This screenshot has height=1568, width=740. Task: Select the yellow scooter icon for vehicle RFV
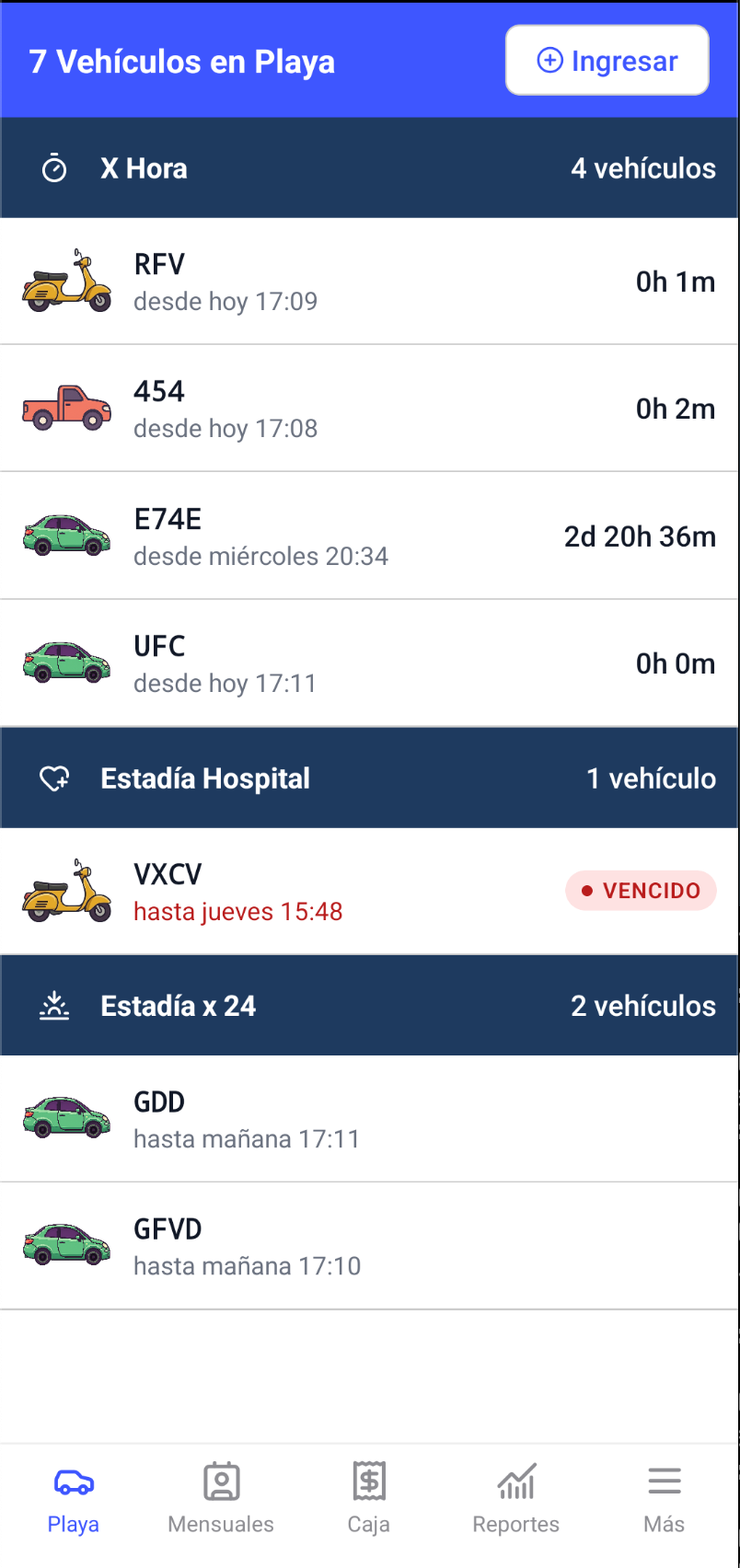pos(66,281)
